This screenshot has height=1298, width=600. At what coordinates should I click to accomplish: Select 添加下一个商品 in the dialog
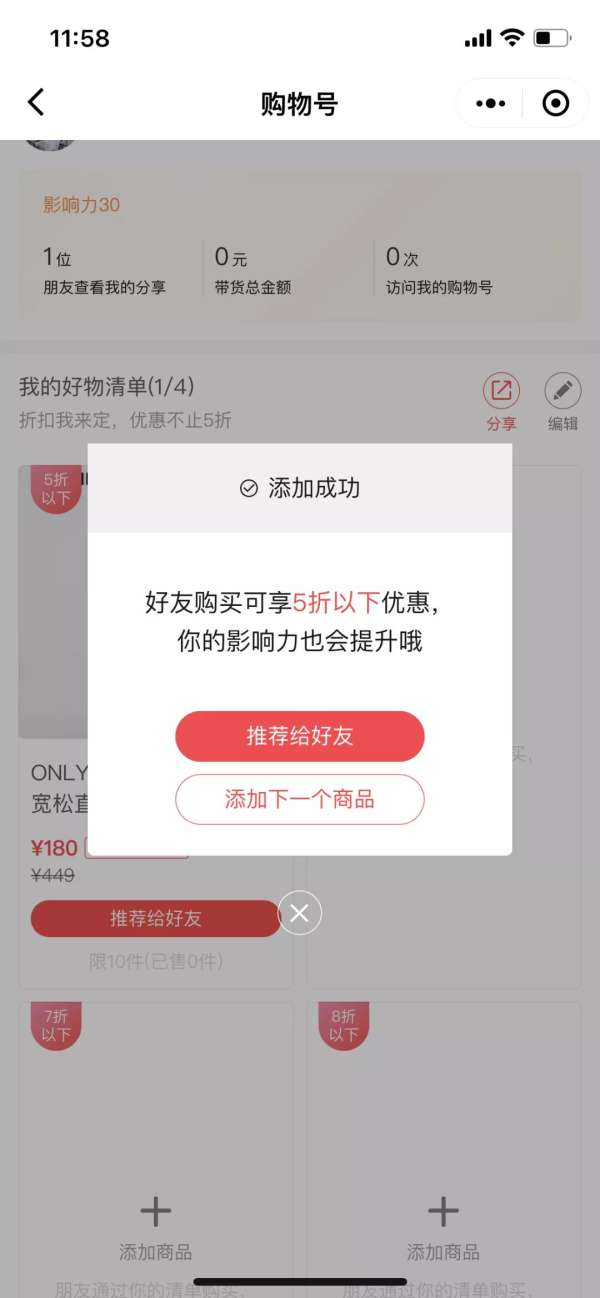[x=300, y=799]
